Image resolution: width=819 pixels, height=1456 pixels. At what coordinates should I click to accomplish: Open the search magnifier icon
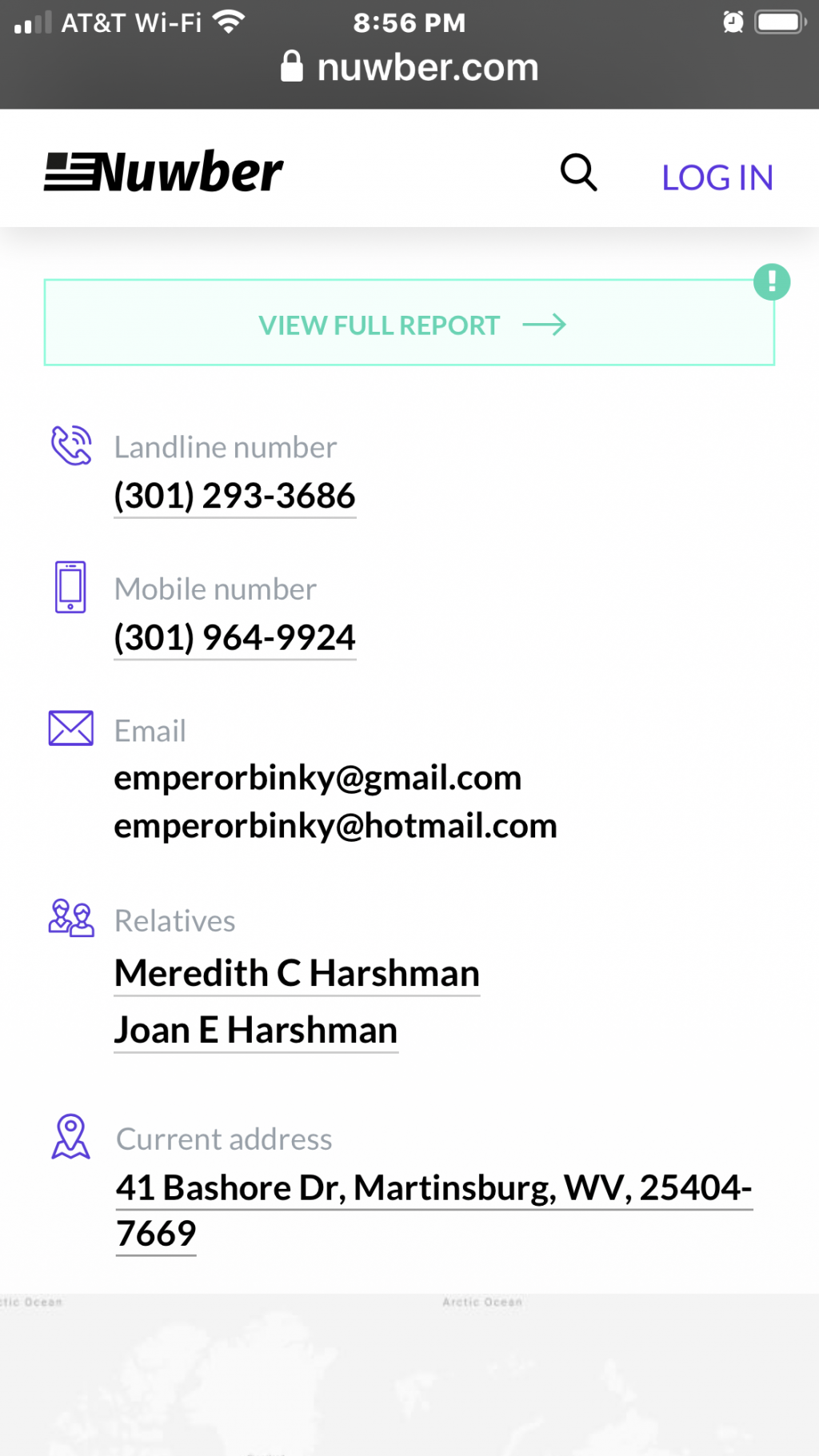[x=578, y=173]
